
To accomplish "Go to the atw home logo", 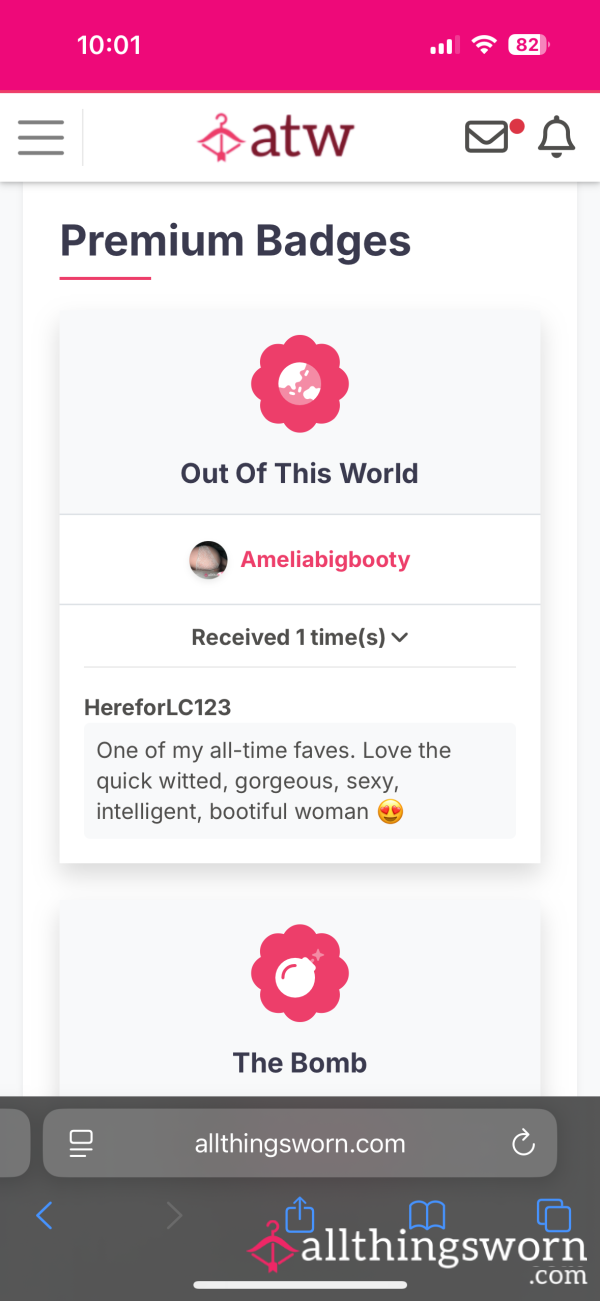I will 276,137.
